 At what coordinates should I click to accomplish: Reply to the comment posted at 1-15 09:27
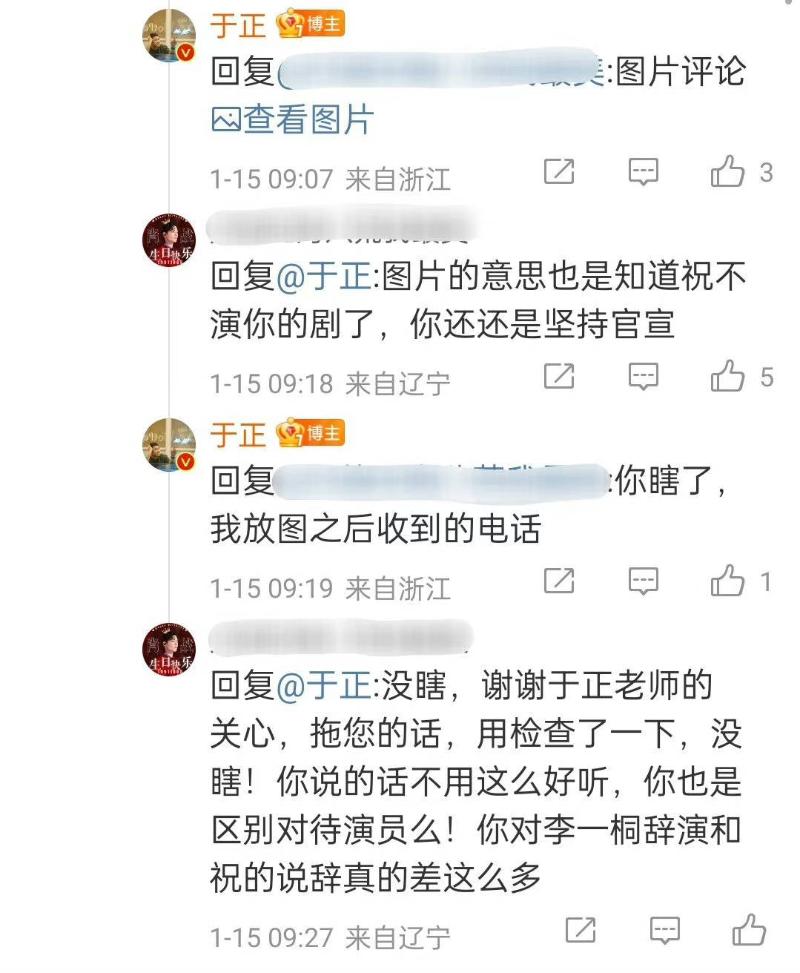click(x=665, y=931)
